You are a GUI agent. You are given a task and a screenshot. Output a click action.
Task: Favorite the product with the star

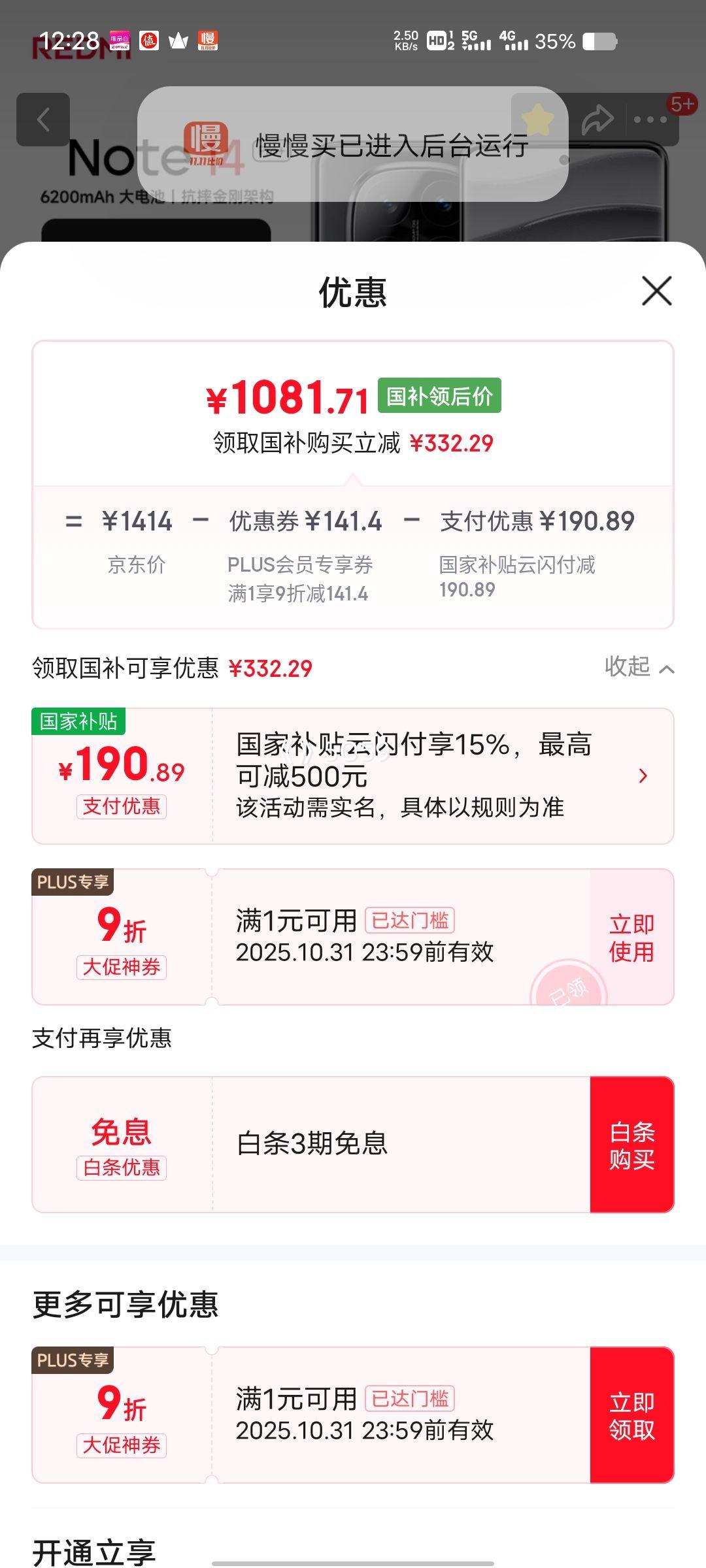pos(538,120)
